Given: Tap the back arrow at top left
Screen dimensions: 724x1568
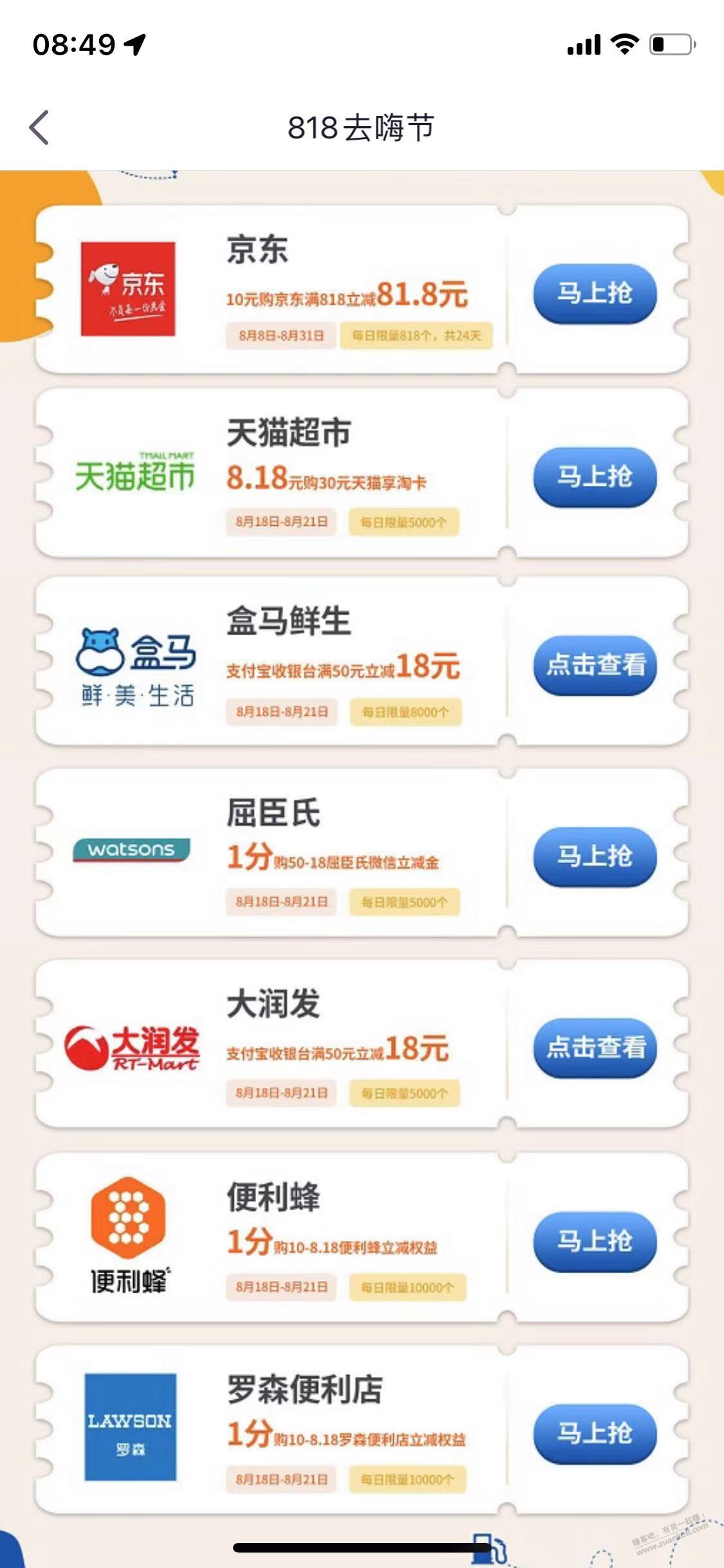Looking at the screenshot, I should [39, 128].
